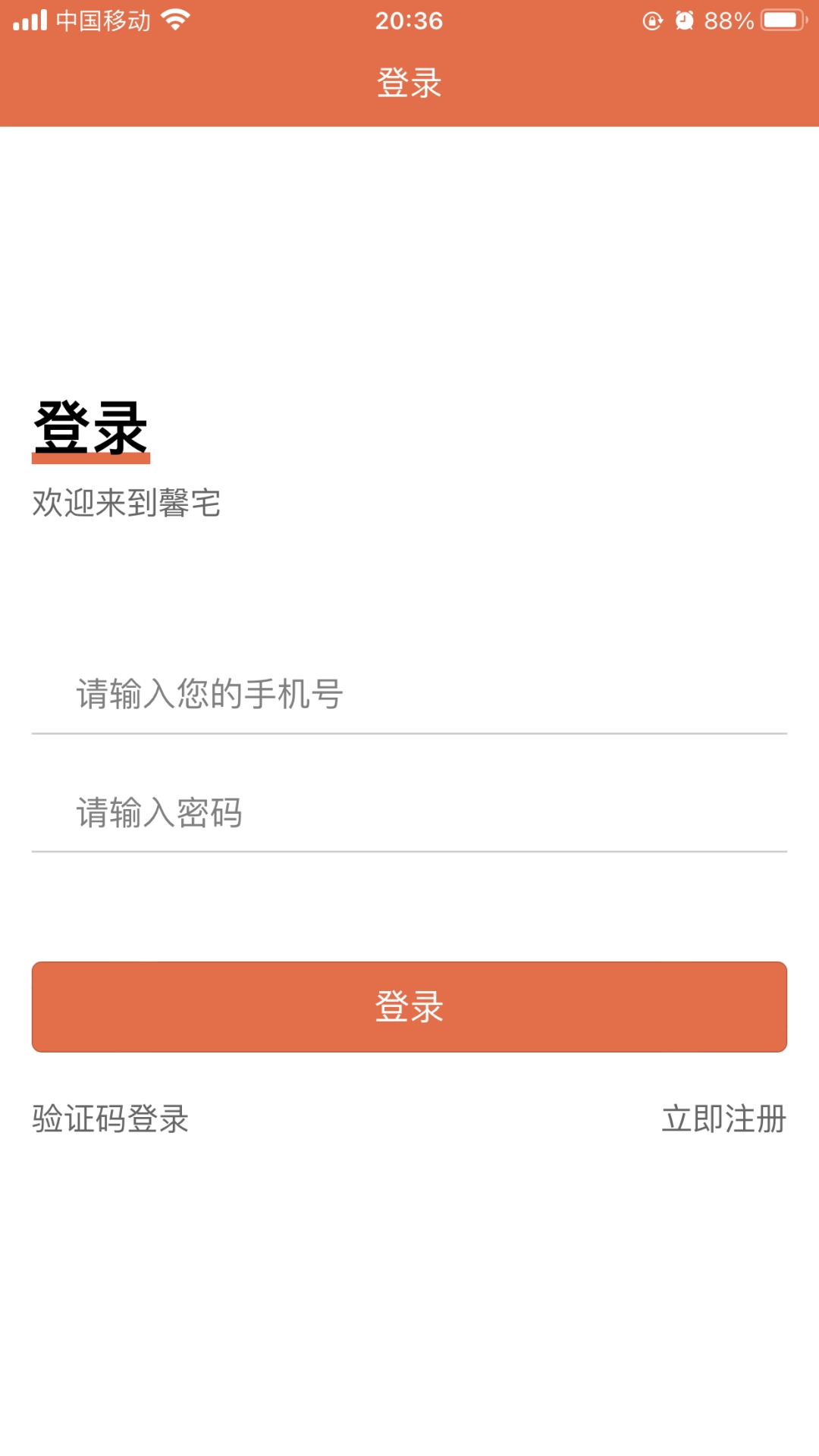
Task: Click the large bold 登录 heading
Action: [x=93, y=427]
